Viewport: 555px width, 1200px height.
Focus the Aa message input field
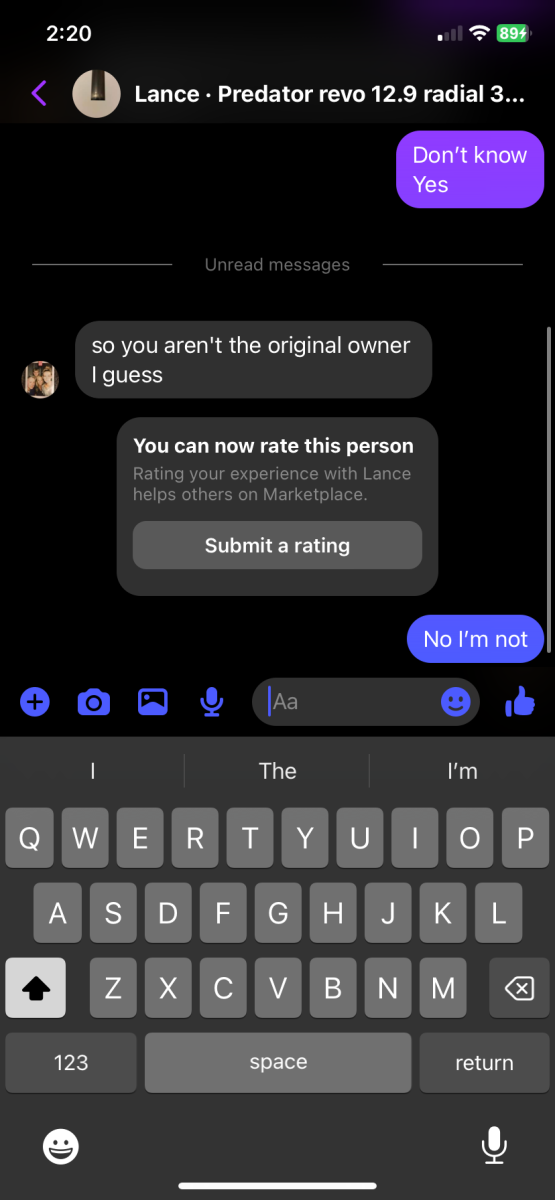350,702
